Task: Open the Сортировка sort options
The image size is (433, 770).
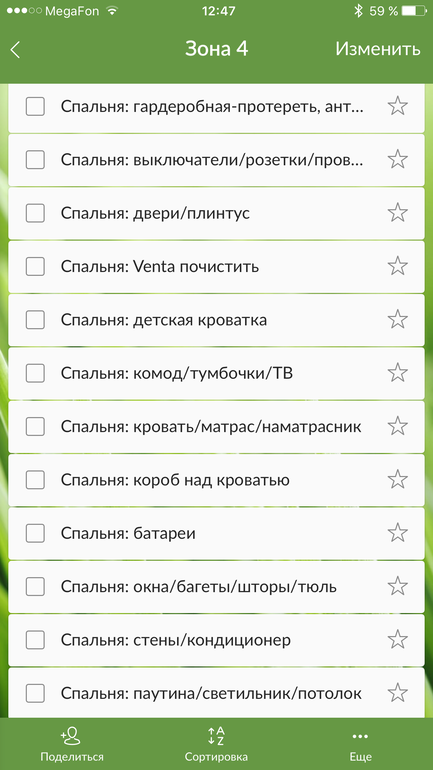Action: pyautogui.click(x=216, y=744)
